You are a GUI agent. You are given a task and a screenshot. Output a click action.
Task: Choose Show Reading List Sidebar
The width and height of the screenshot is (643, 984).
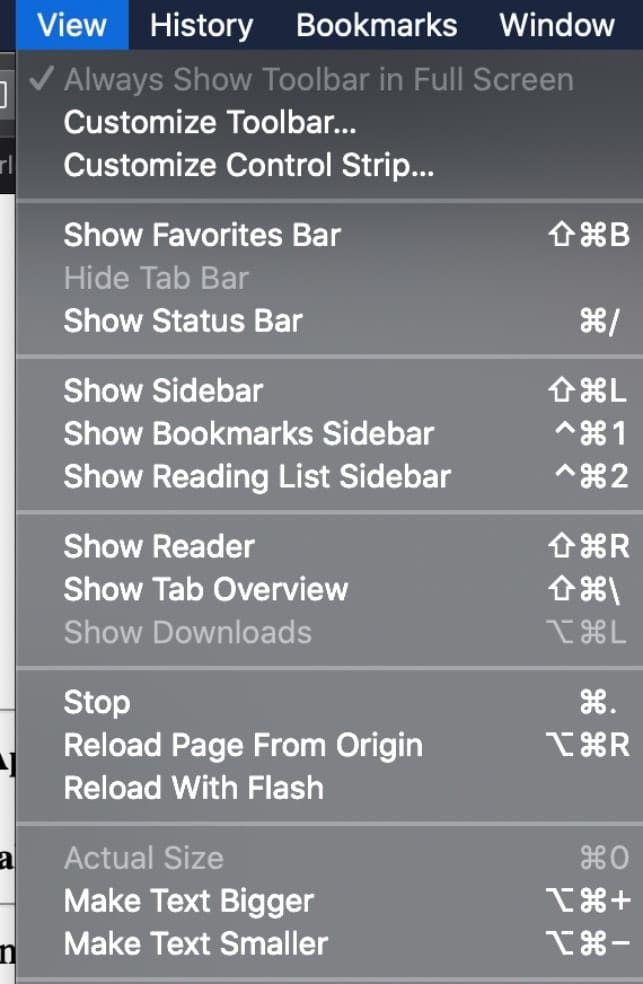pos(257,477)
